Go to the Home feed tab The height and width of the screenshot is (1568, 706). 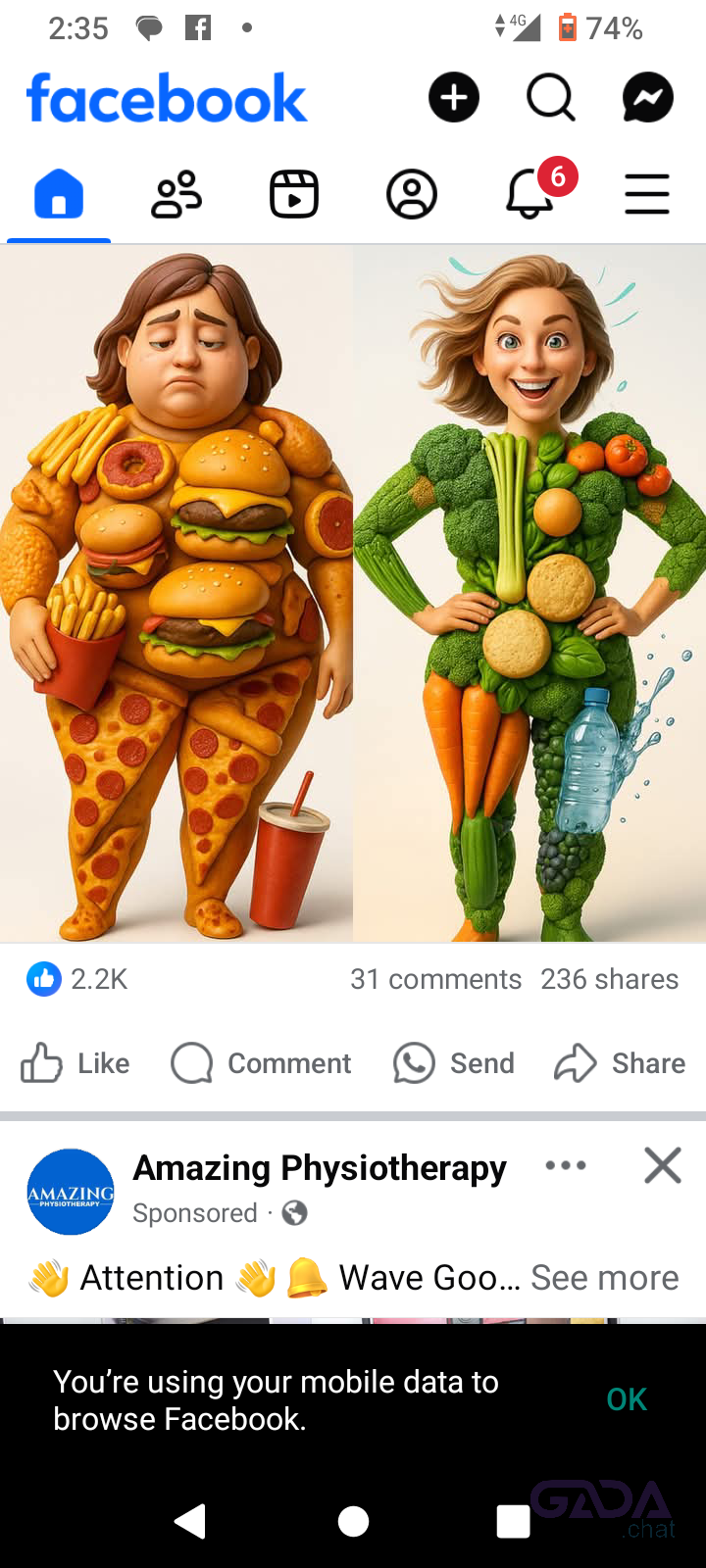coord(59,194)
